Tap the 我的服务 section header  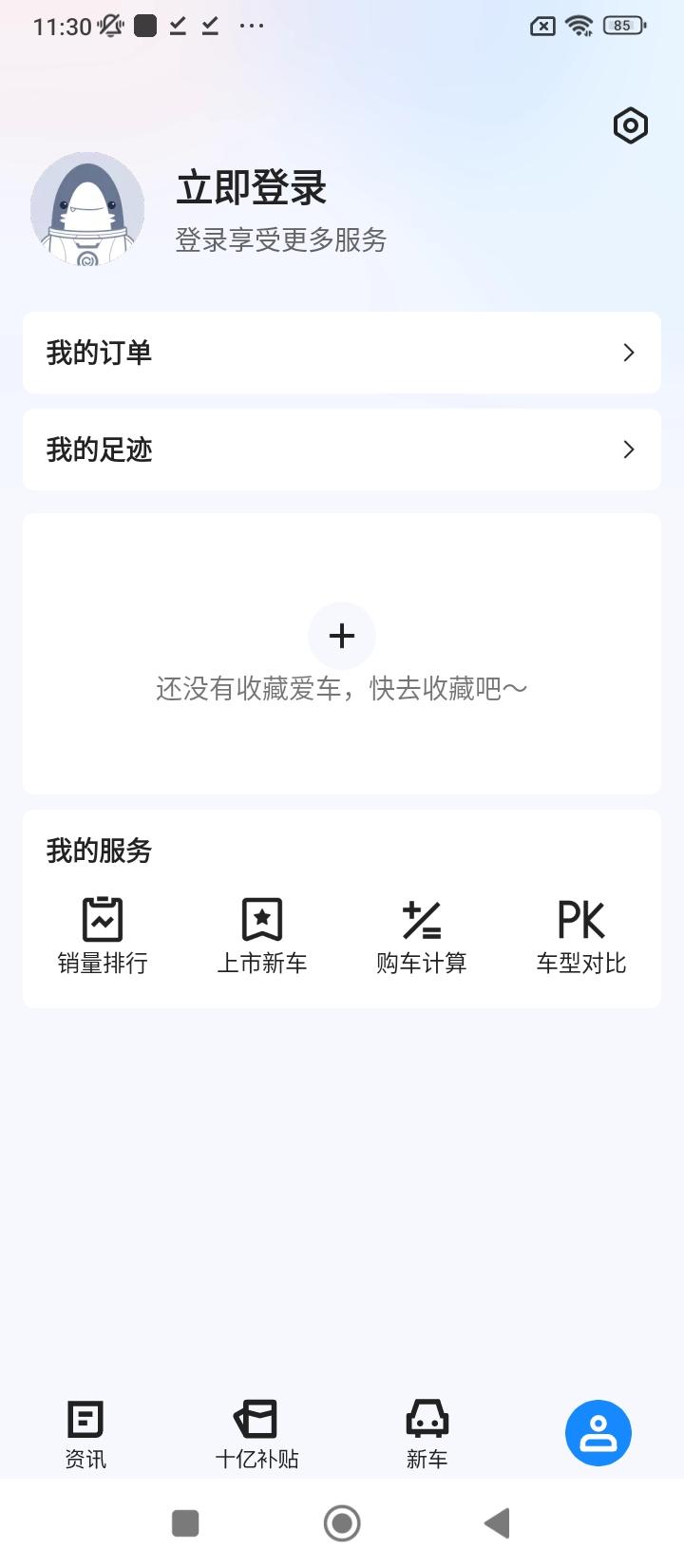coord(98,851)
